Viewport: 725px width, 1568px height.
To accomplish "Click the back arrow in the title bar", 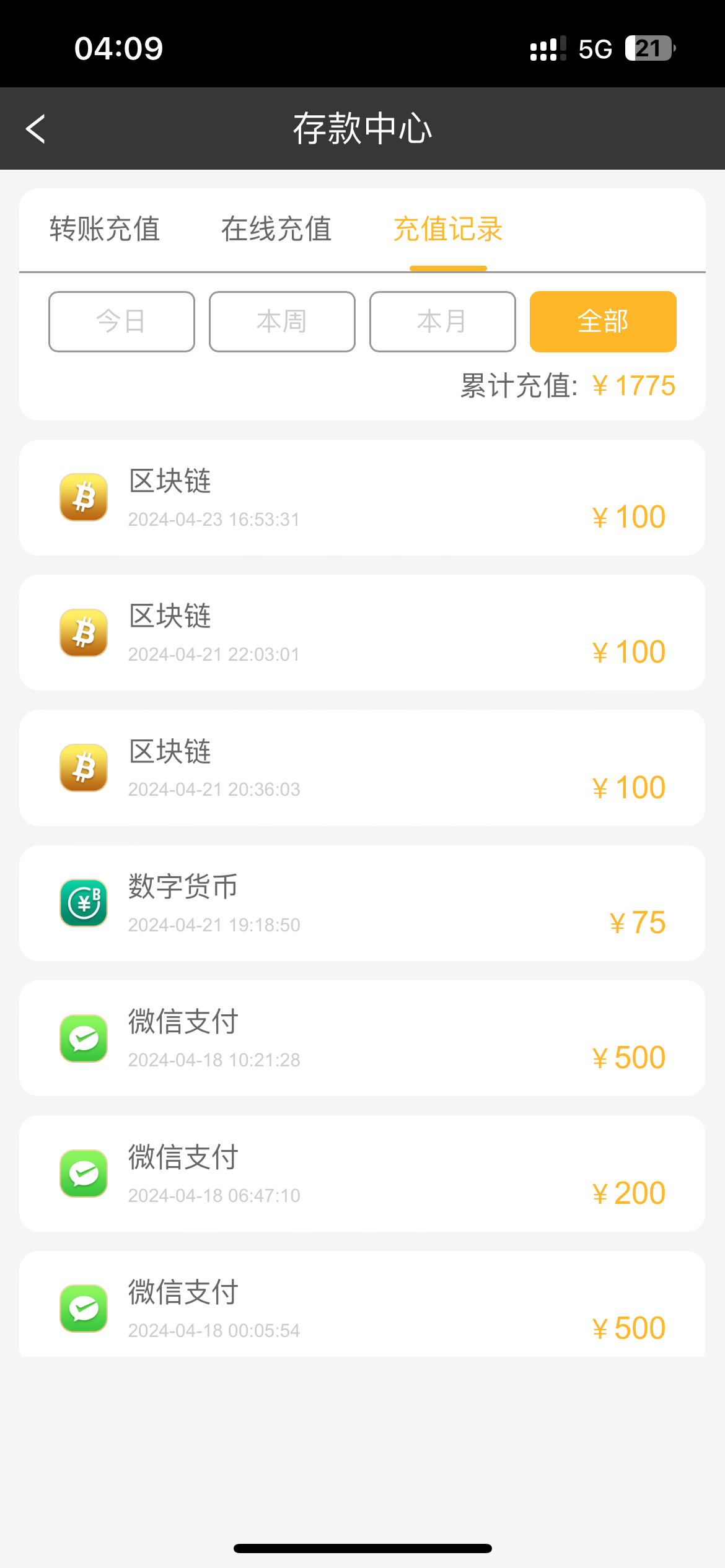I will [35, 128].
